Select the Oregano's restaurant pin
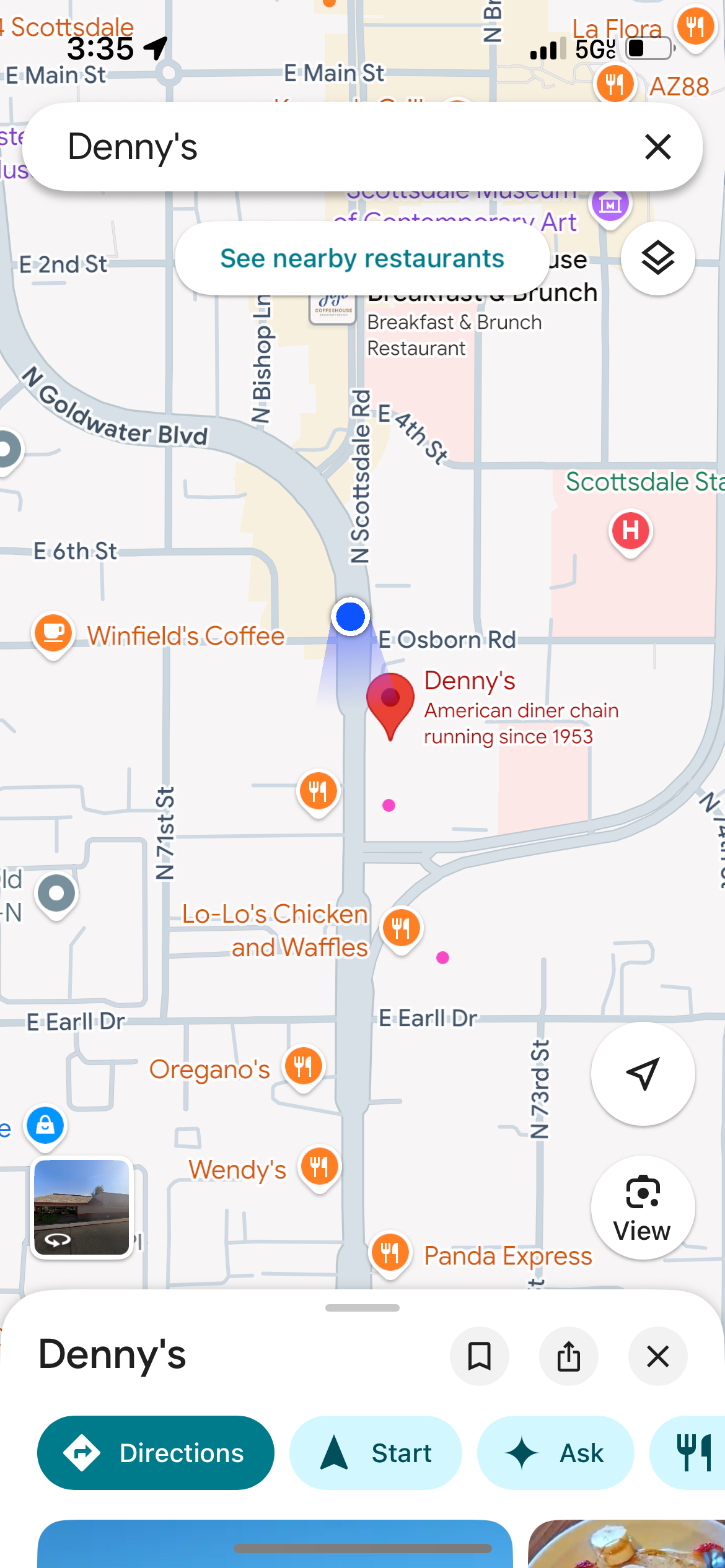725x1568 pixels. point(303,1066)
